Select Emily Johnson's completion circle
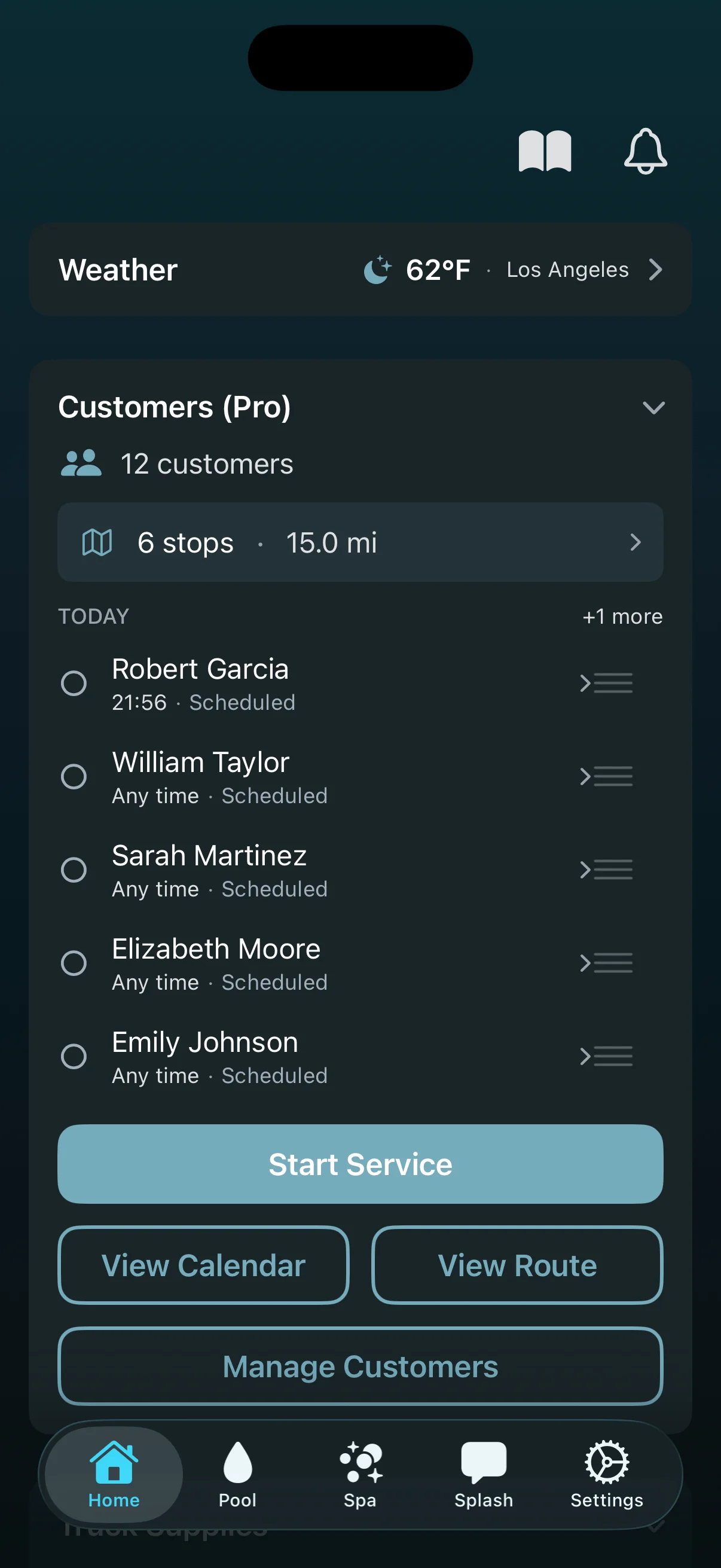This screenshot has width=721, height=1568. click(74, 1056)
